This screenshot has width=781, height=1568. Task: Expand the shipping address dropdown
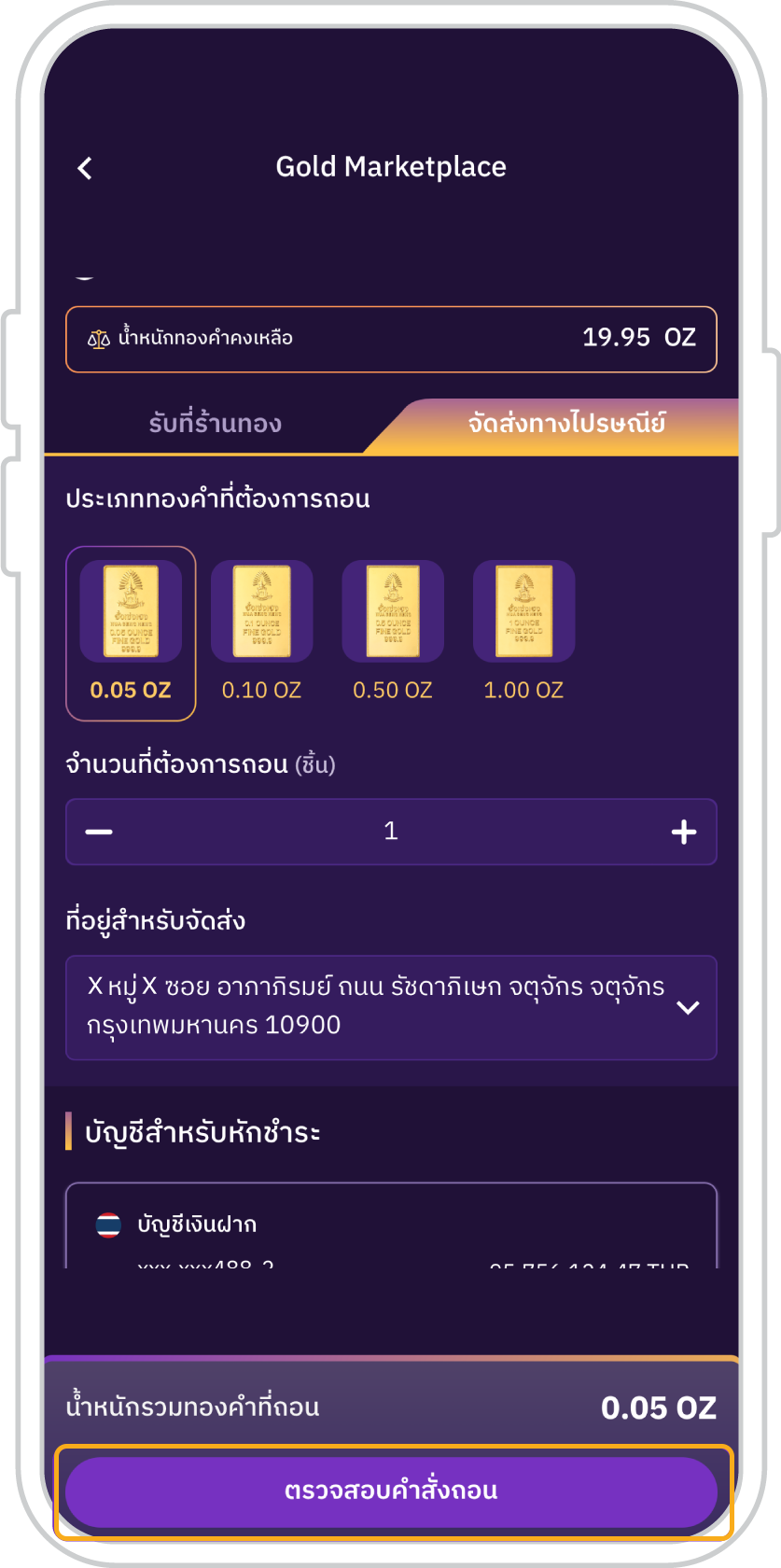tap(391, 1007)
